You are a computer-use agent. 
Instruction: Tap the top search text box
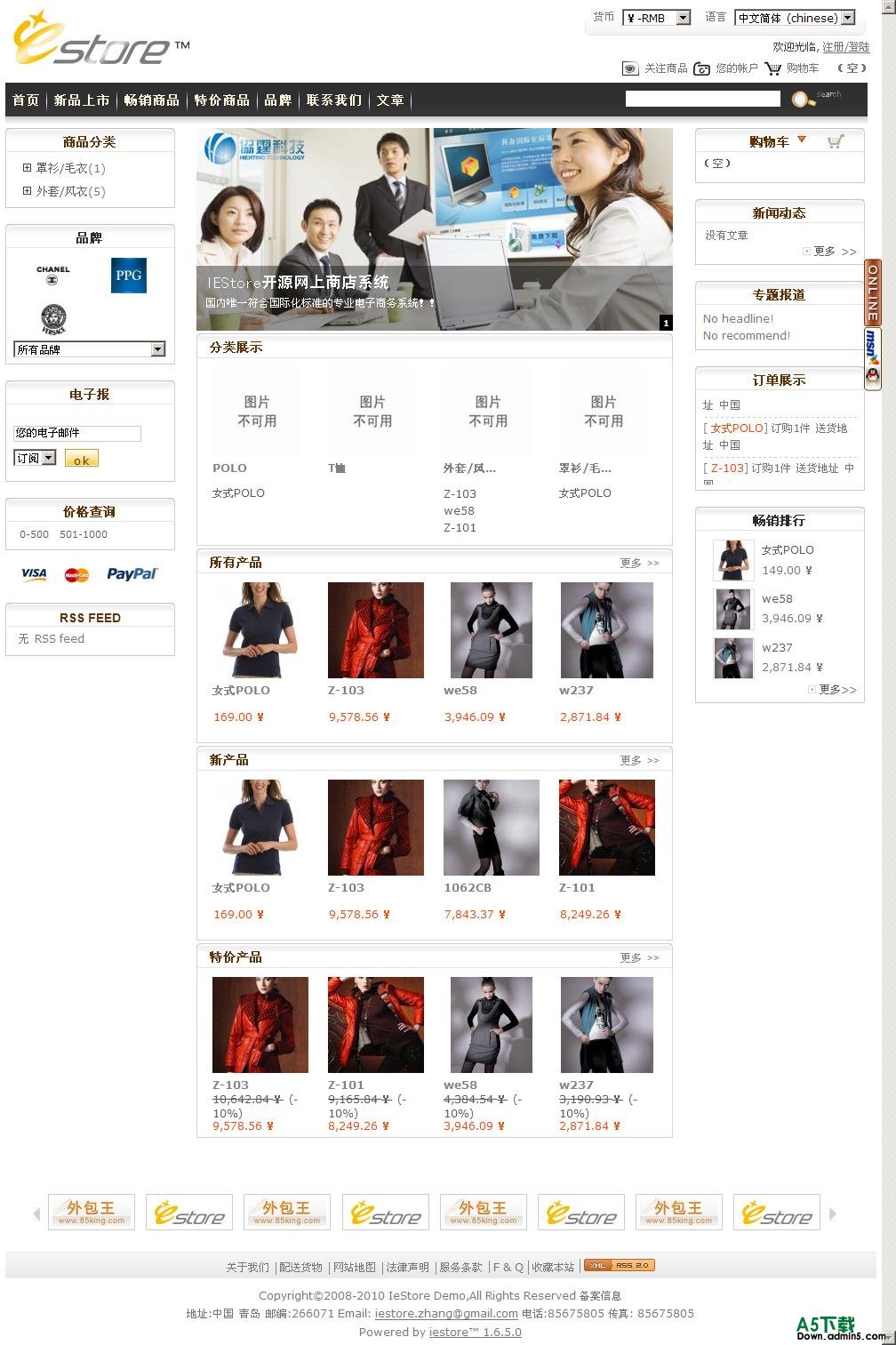[x=702, y=99]
